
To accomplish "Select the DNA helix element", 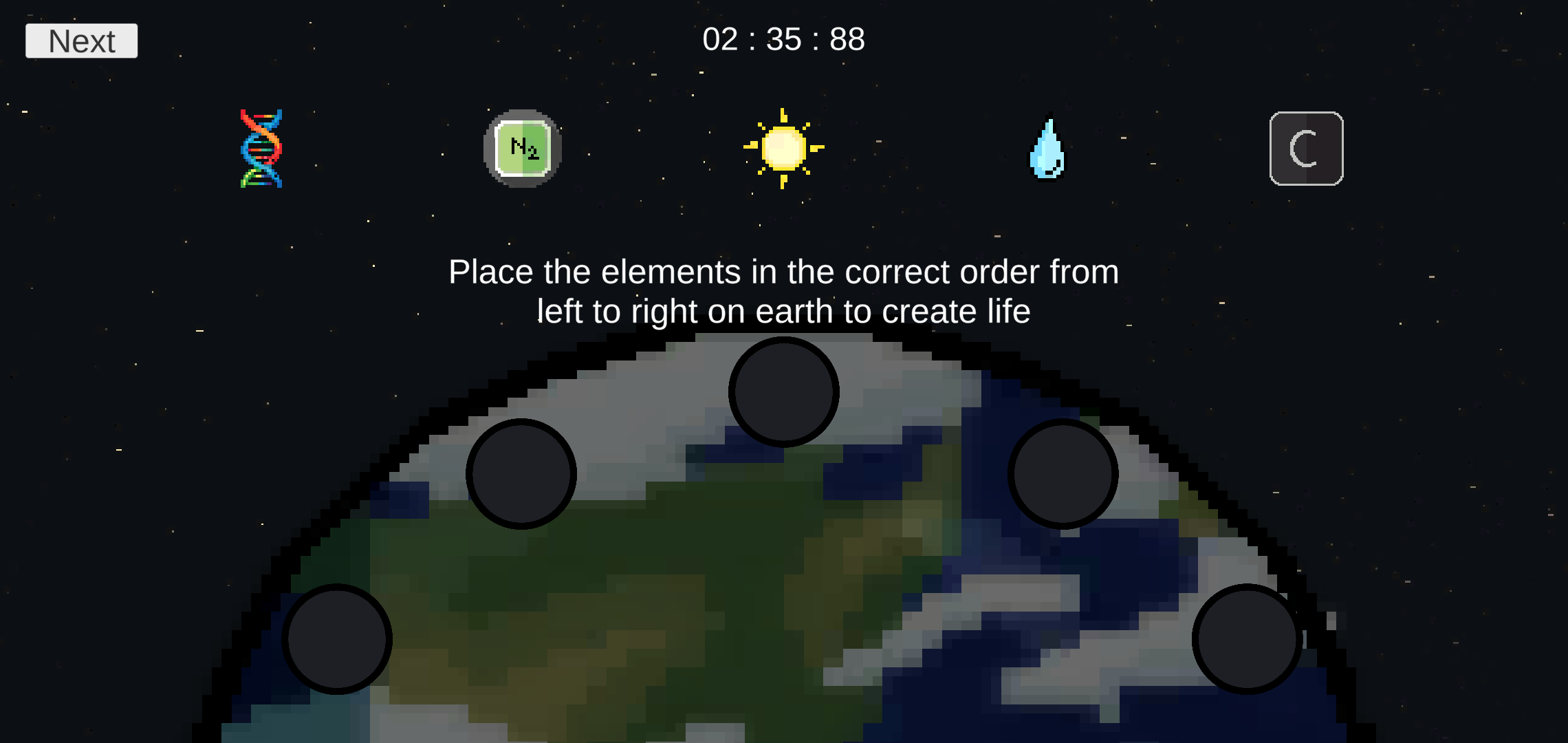I will (261, 149).
